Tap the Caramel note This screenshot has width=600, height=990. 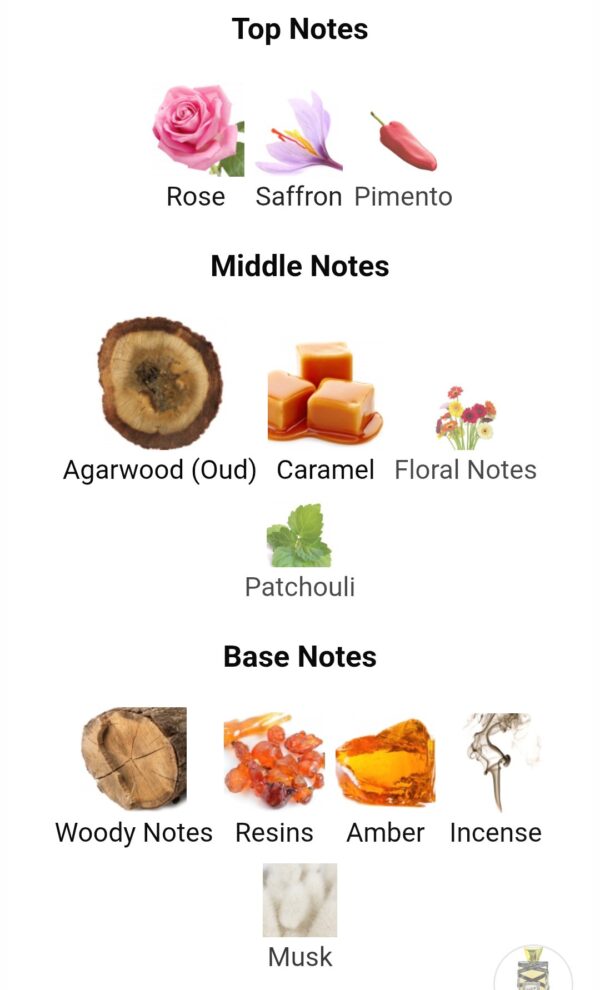[x=325, y=396]
